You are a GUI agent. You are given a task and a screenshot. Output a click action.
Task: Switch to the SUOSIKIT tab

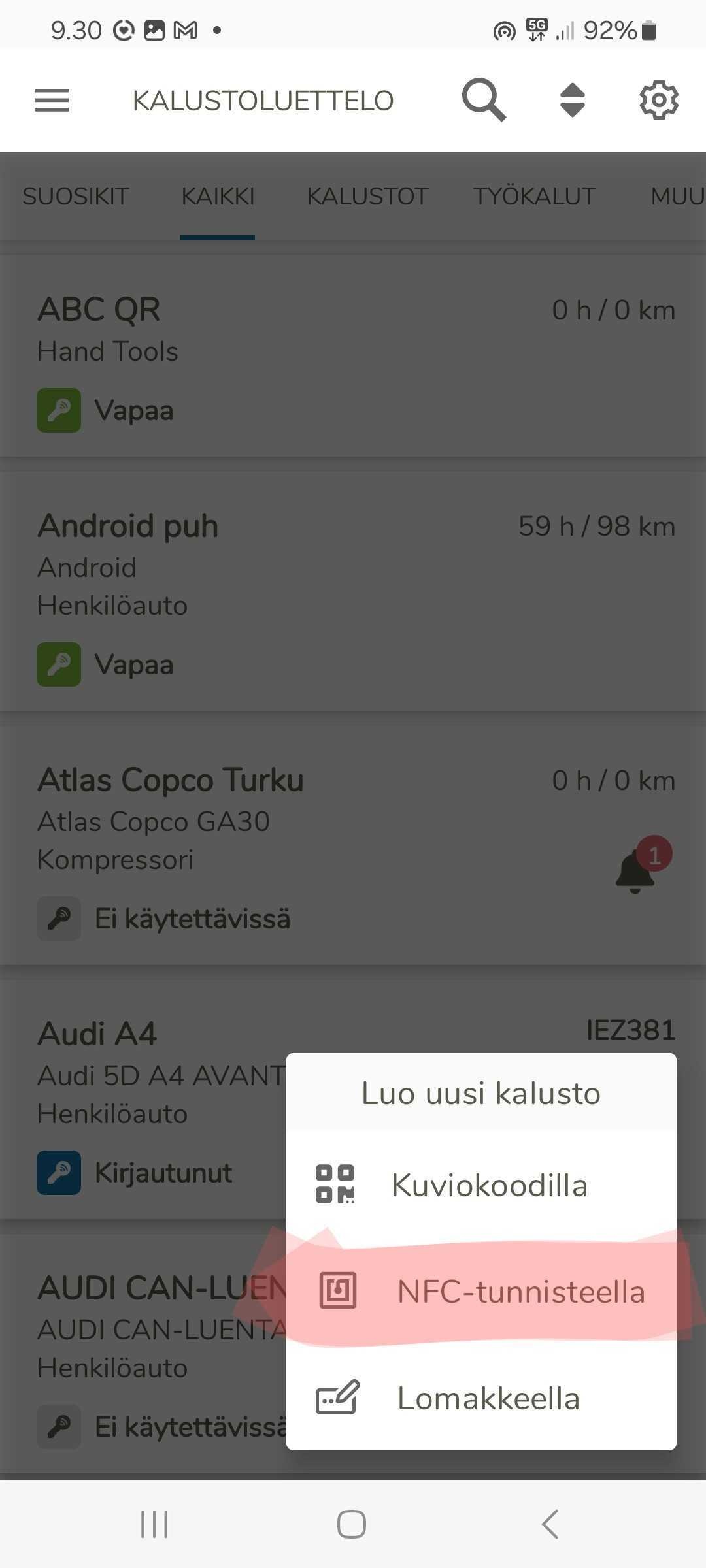pyautogui.click(x=76, y=196)
